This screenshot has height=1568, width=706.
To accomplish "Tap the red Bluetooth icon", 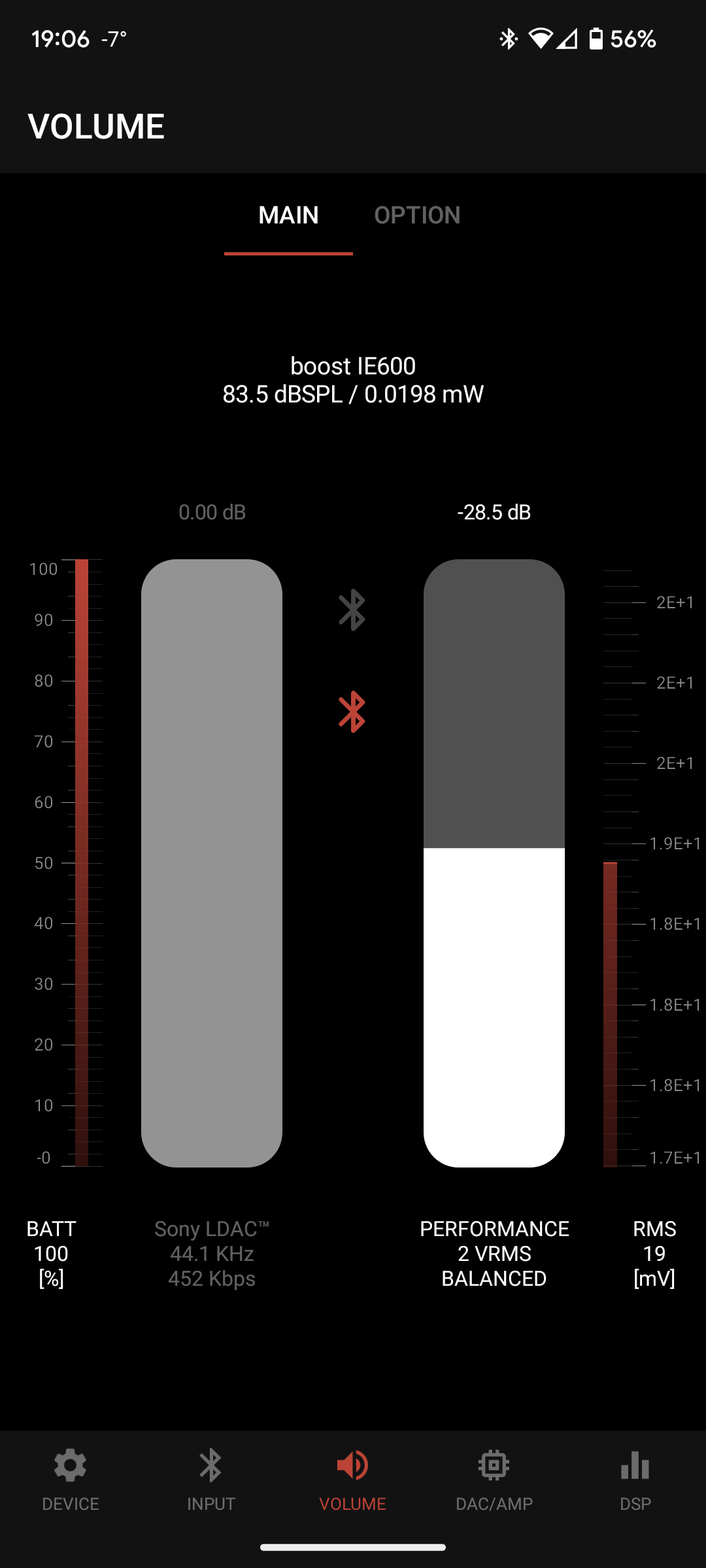I will [352, 711].
